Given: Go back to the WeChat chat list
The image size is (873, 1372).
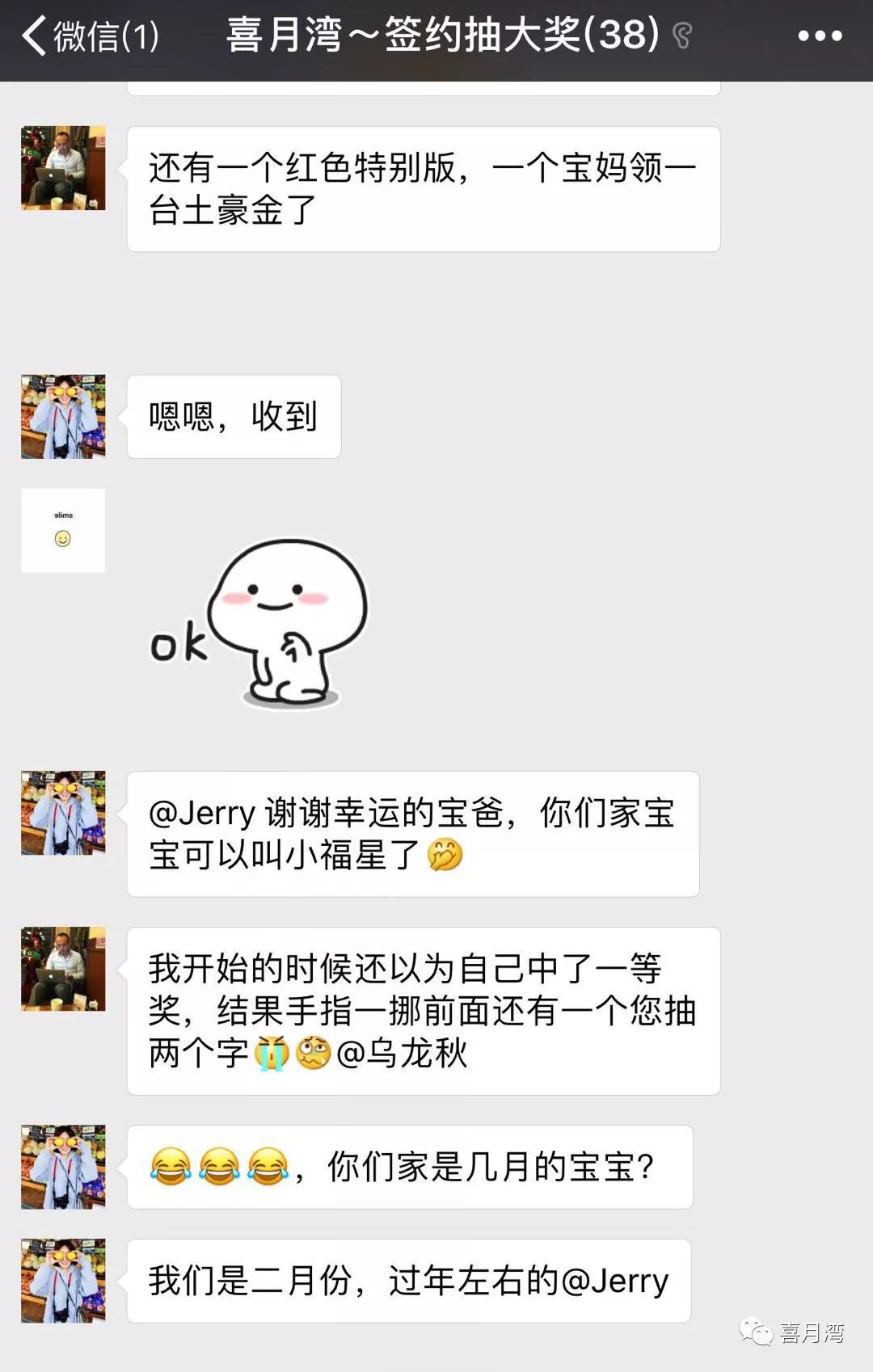Looking at the screenshot, I should 89,36.
